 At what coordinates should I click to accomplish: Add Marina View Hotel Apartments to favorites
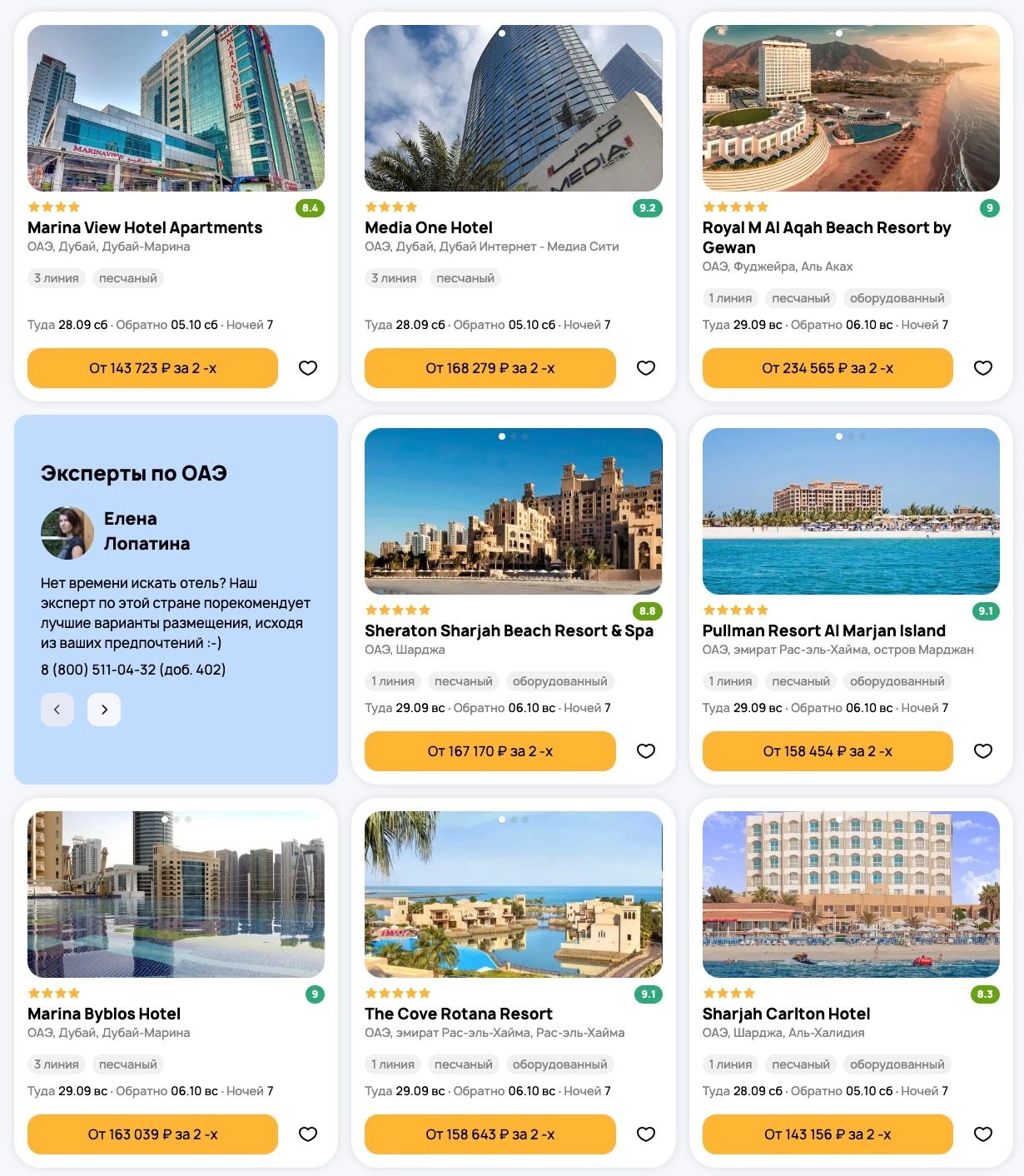click(x=308, y=368)
